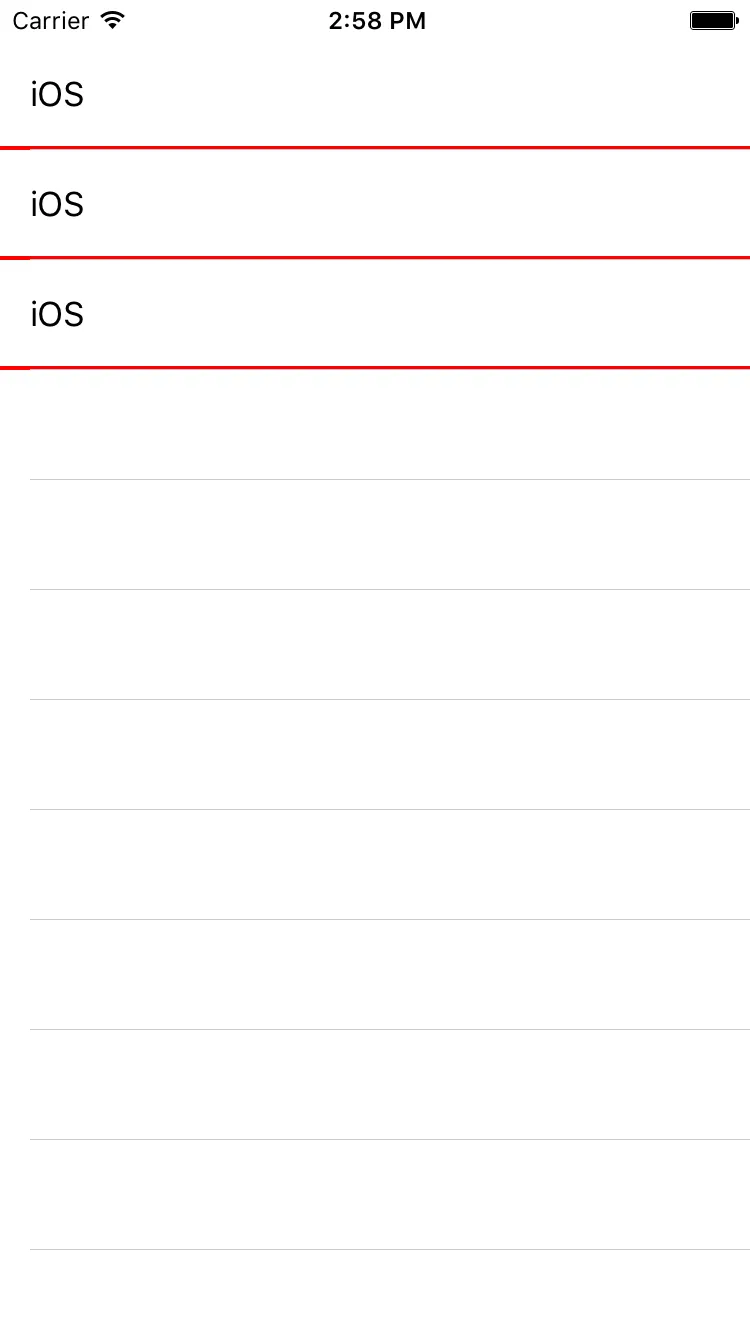Select the first iOS row

(375, 95)
